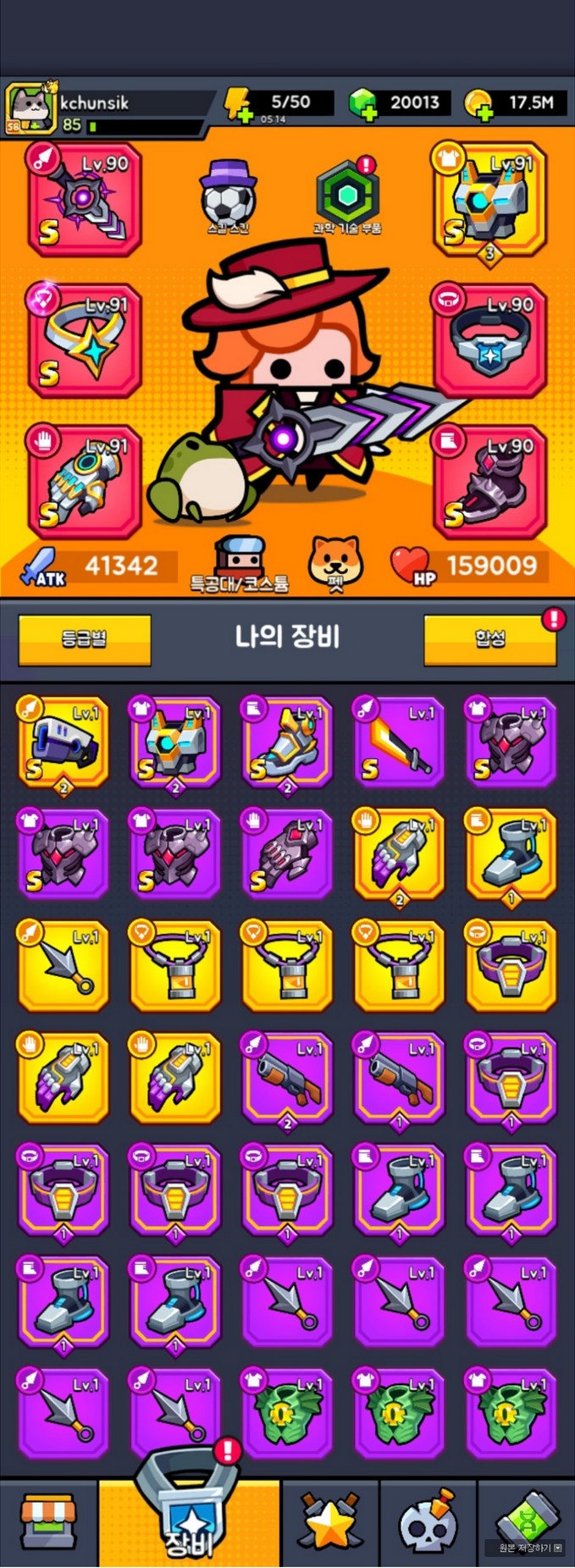Select the S-grade sword in inventory

tap(398, 742)
